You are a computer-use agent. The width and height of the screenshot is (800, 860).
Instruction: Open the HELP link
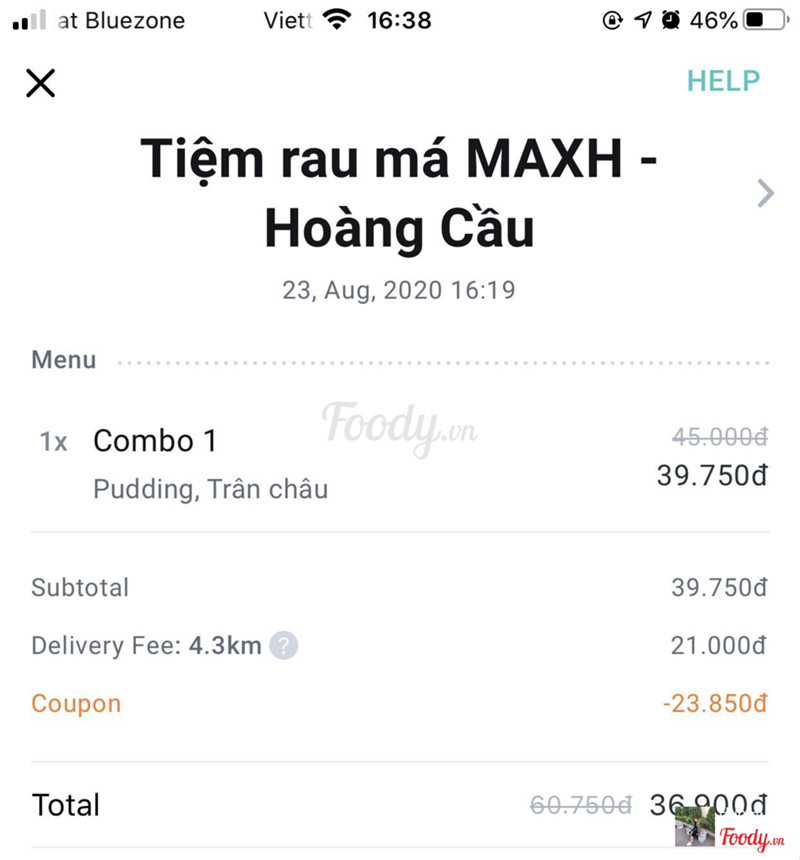tap(723, 81)
